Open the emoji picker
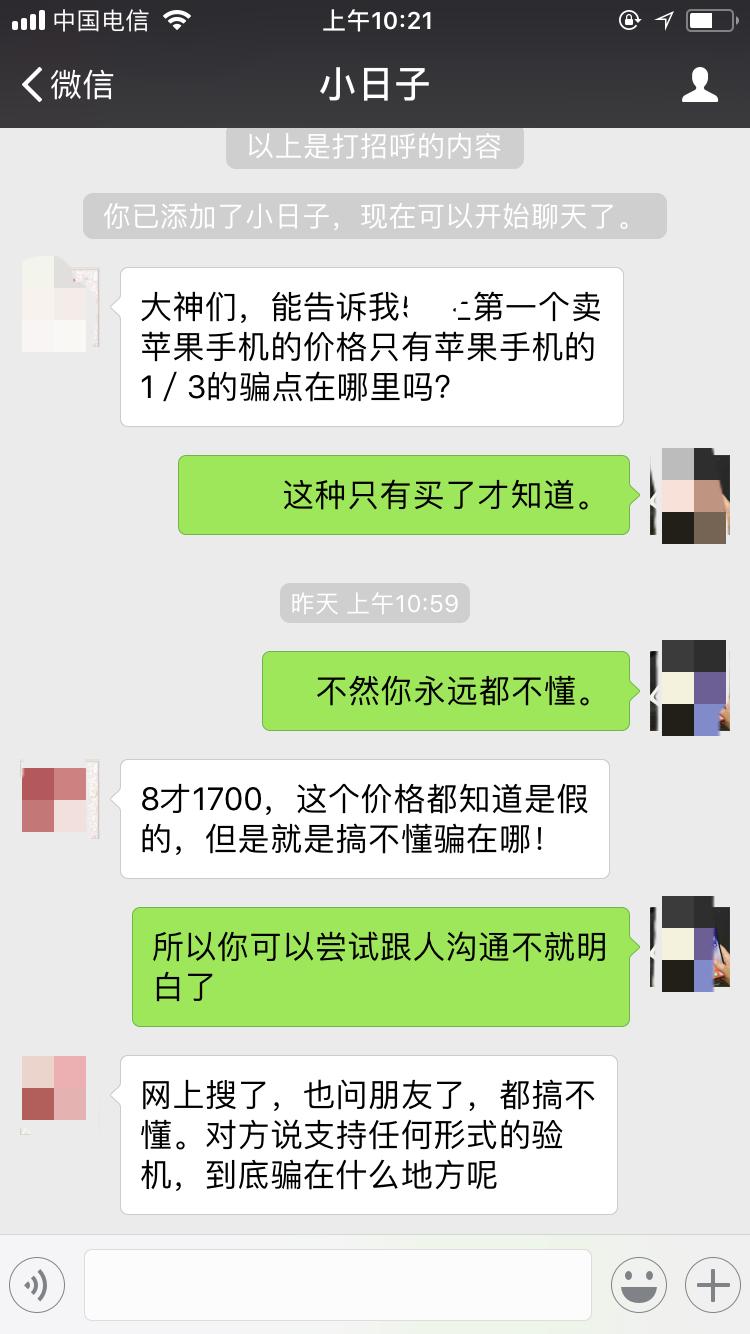 tap(639, 1284)
